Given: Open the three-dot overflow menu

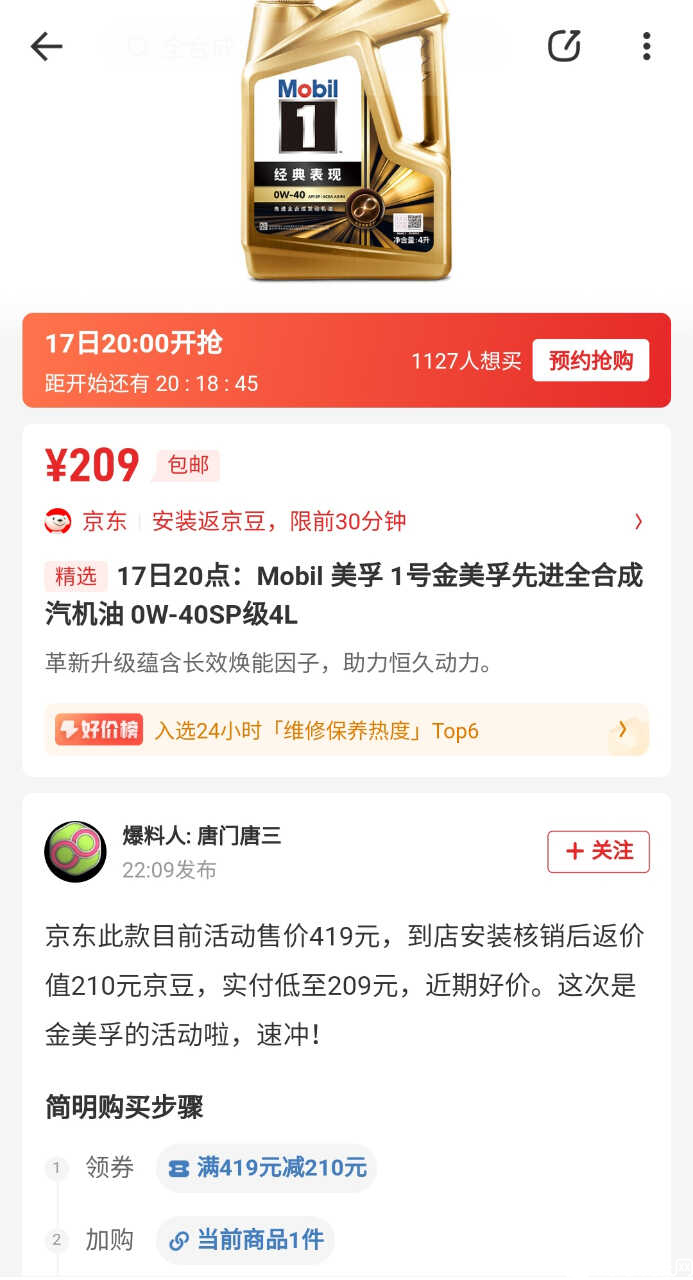Looking at the screenshot, I should (x=646, y=46).
